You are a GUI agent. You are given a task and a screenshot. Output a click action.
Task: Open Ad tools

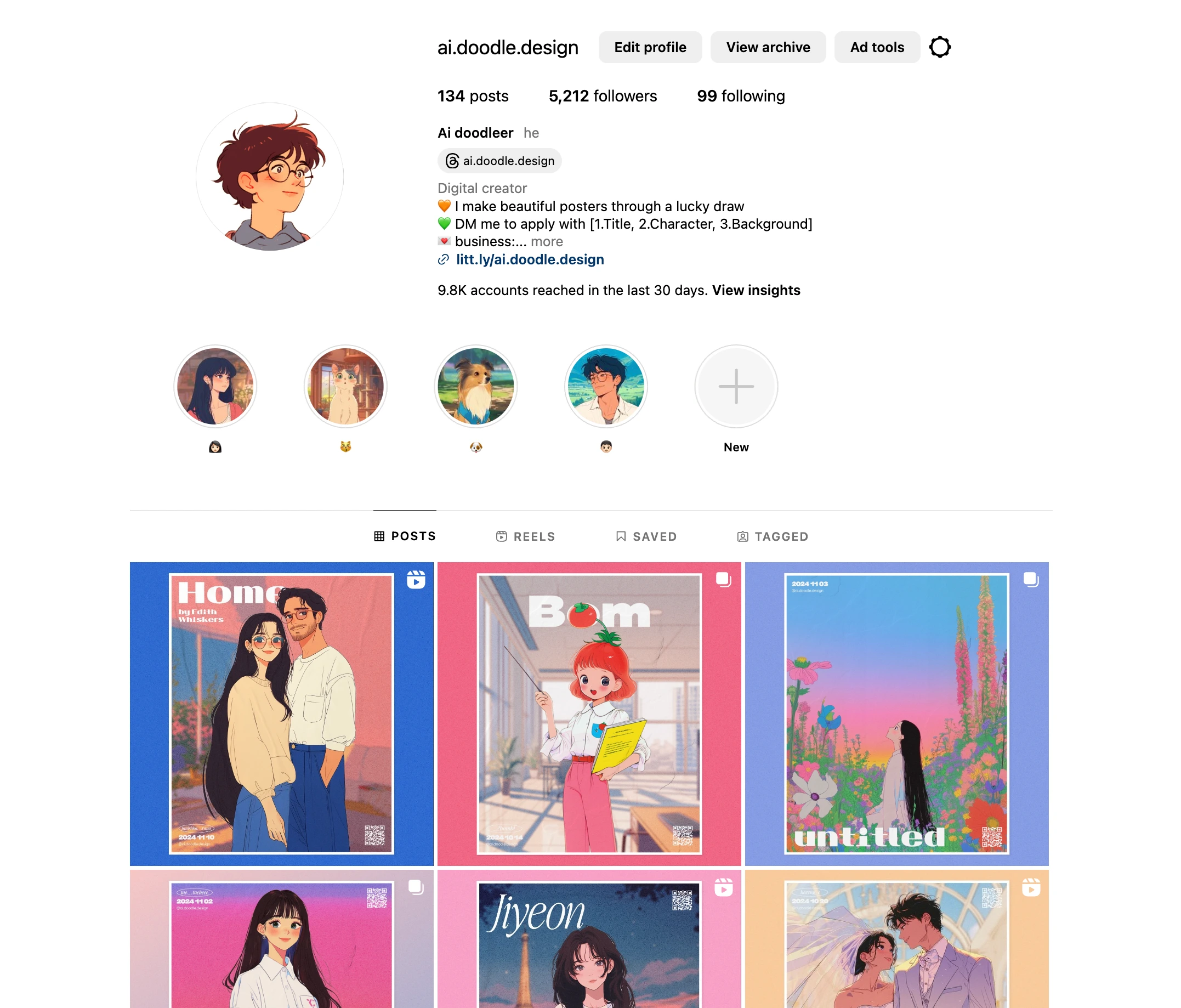click(877, 47)
